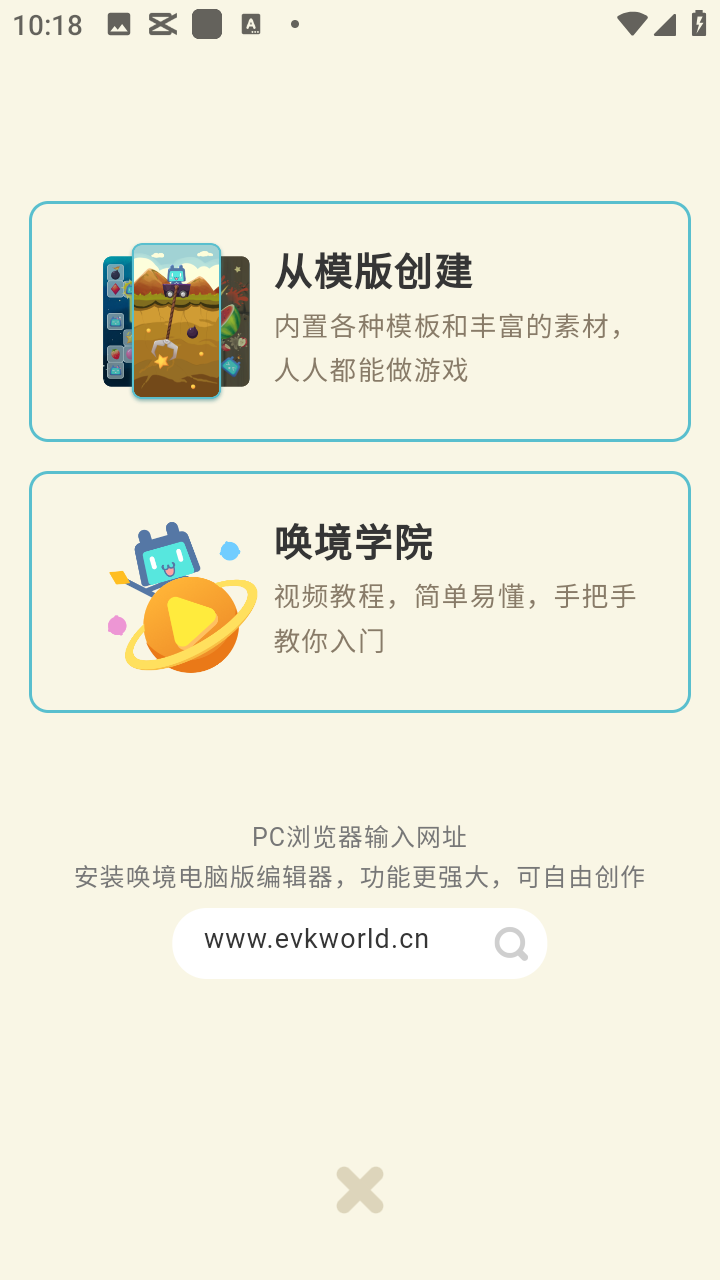Tap the 从模版创建 heading text
Screen dimensions: 720x1280
374,272
